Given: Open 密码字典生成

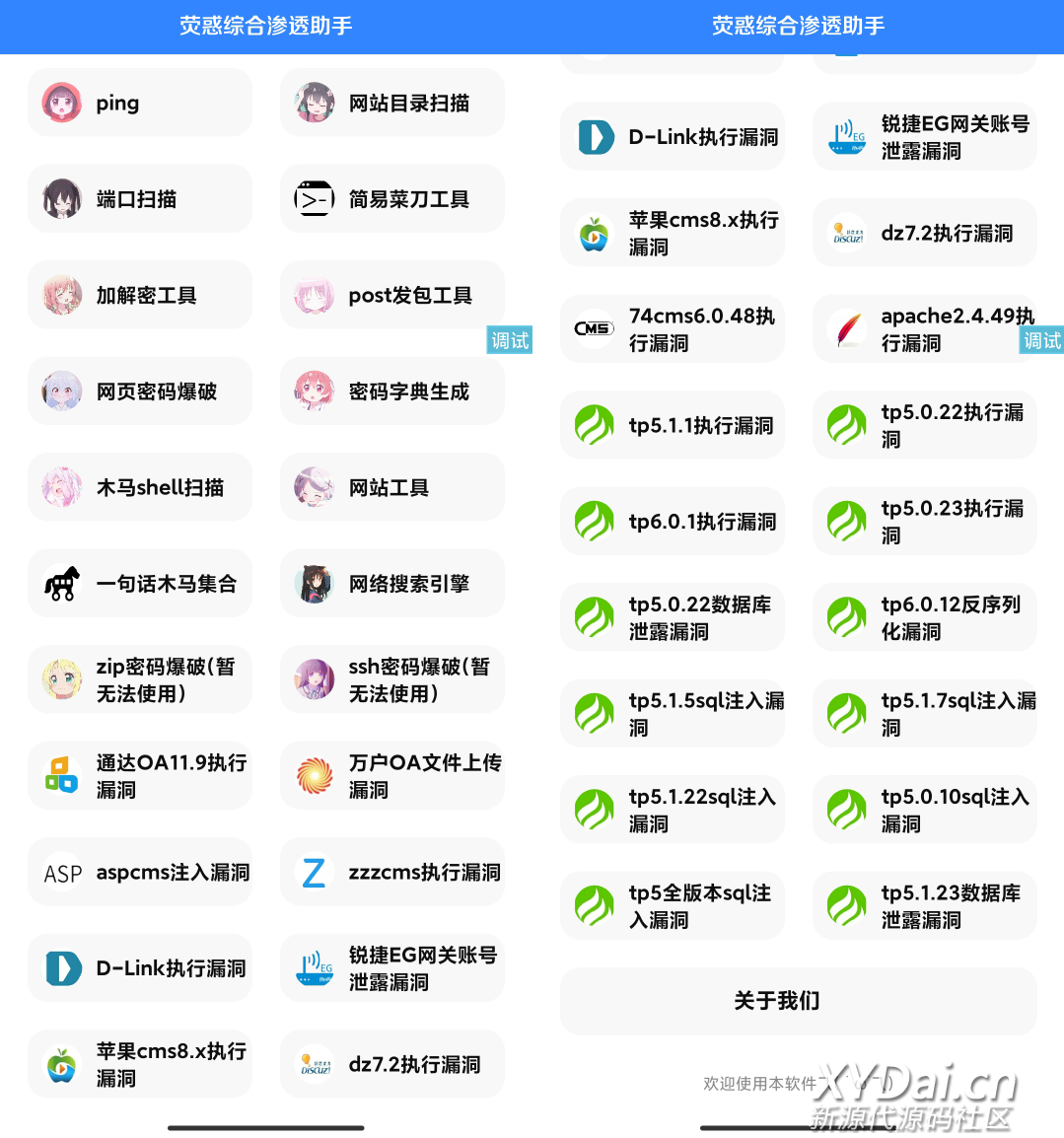Looking at the screenshot, I should 392,391.
